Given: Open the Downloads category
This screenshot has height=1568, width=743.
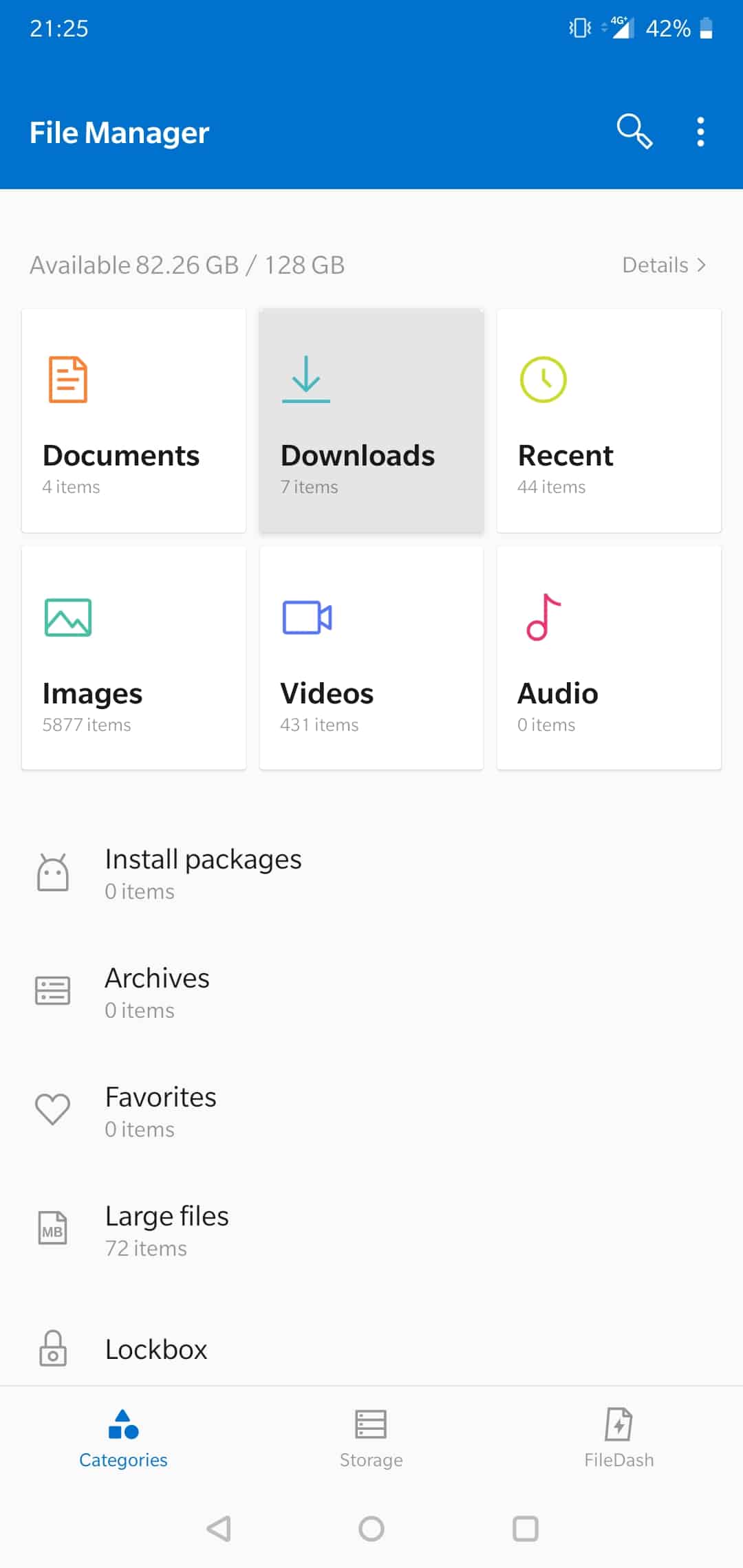Looking at the screenshot, I should click(371, 421).
